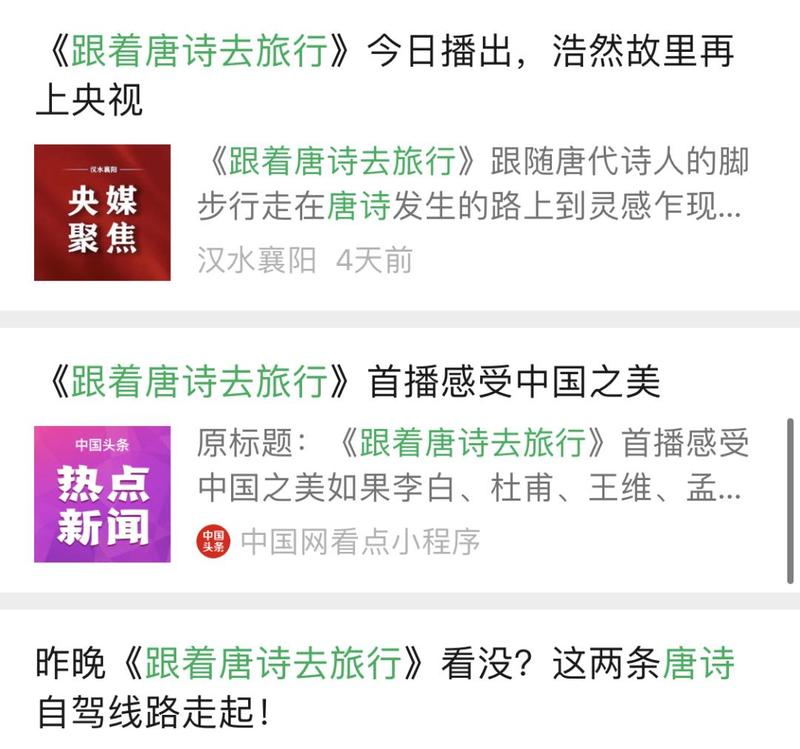Open article about 浩然故里再上央视
This screenshot has height=749, width=800.
point(385,75)
